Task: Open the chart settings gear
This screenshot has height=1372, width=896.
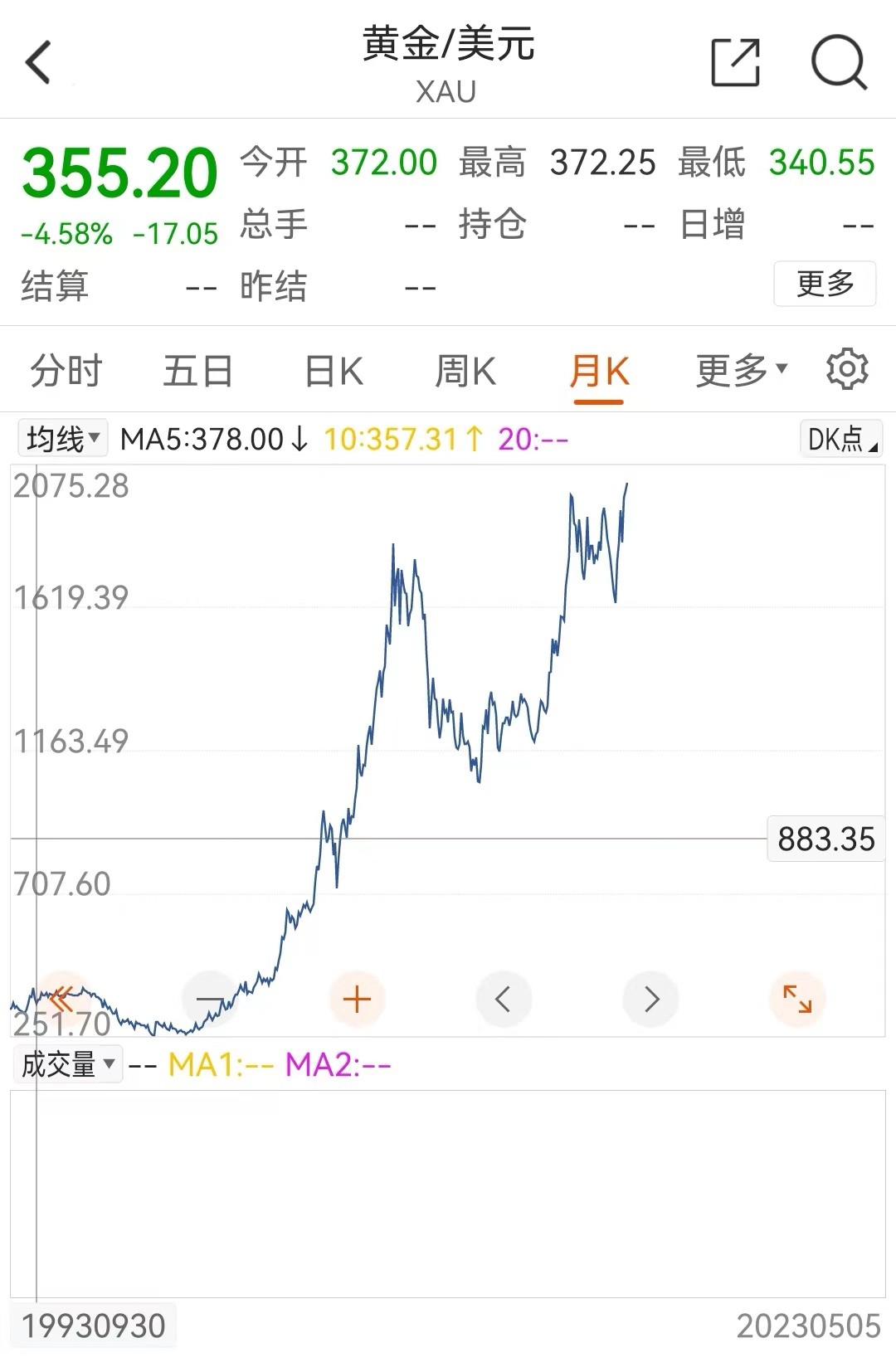Action: 845,371
